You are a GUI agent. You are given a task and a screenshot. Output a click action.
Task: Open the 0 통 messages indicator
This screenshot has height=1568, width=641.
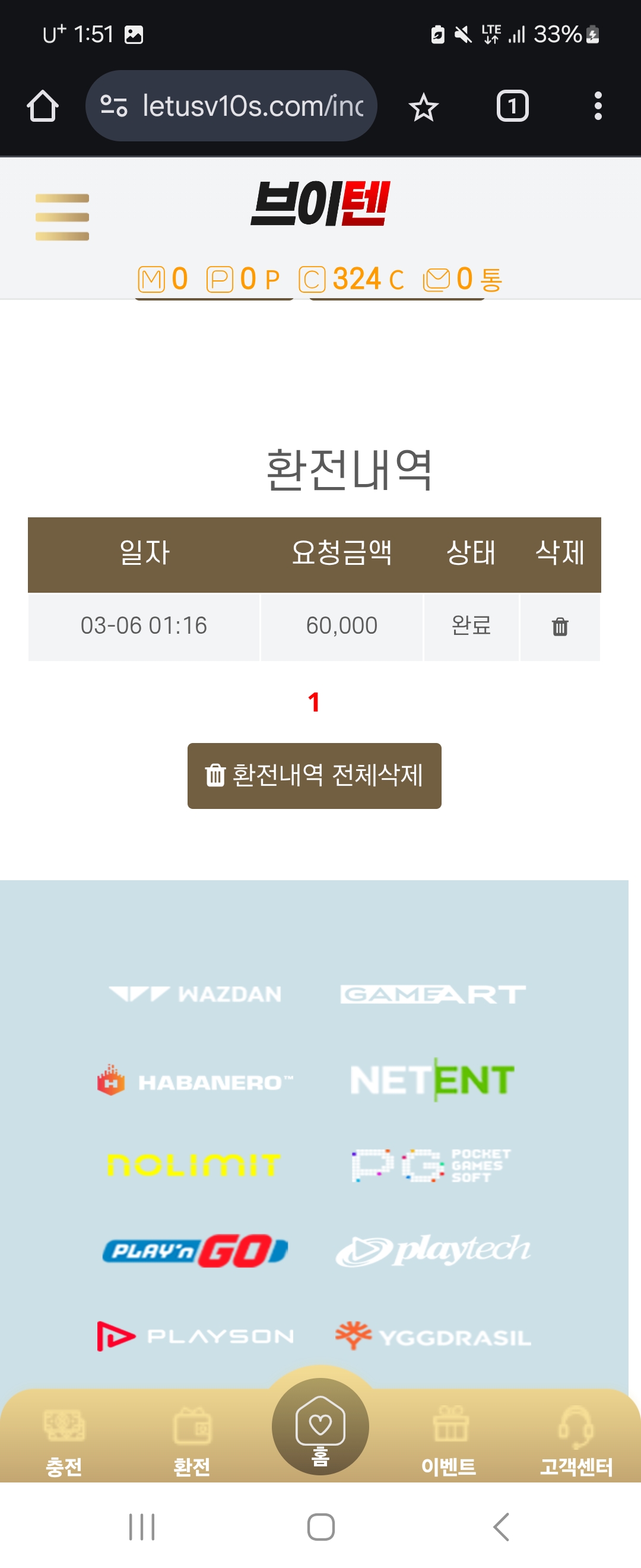coord(462,279)
